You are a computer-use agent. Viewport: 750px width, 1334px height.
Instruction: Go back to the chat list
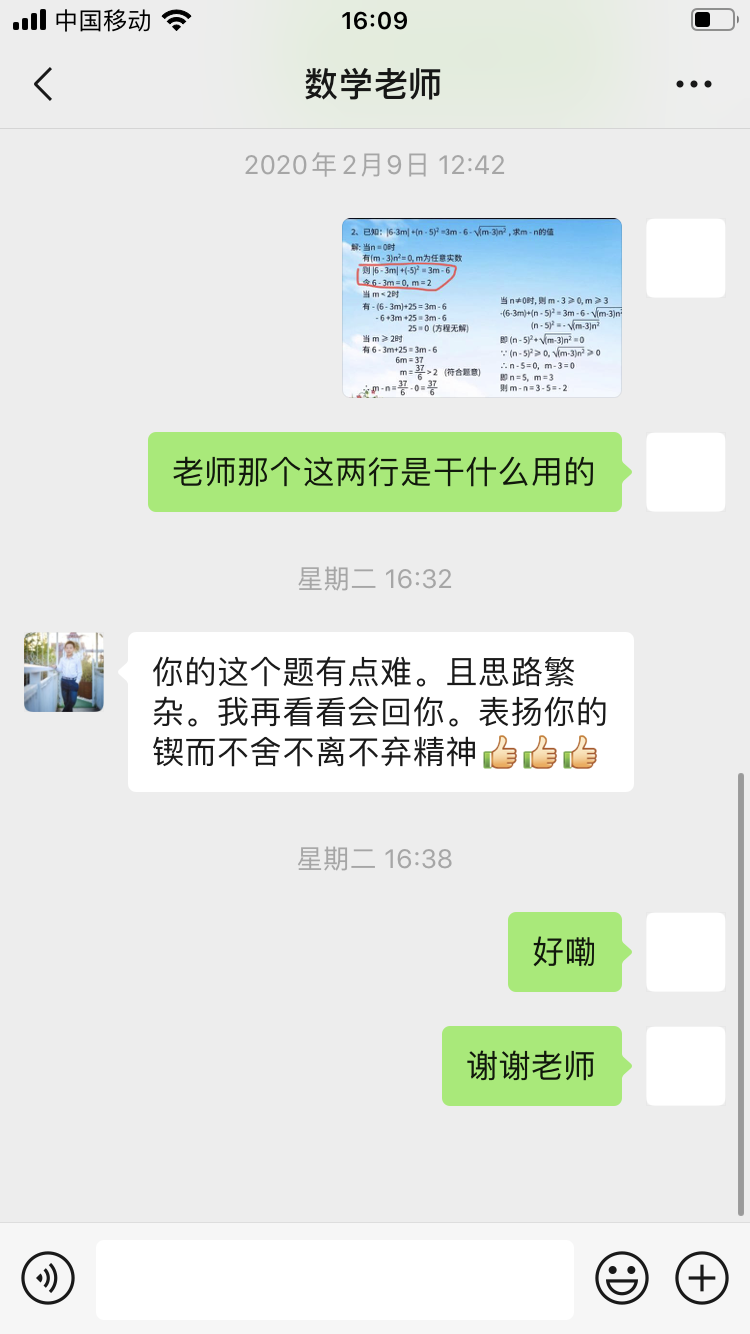click(43, 85)
